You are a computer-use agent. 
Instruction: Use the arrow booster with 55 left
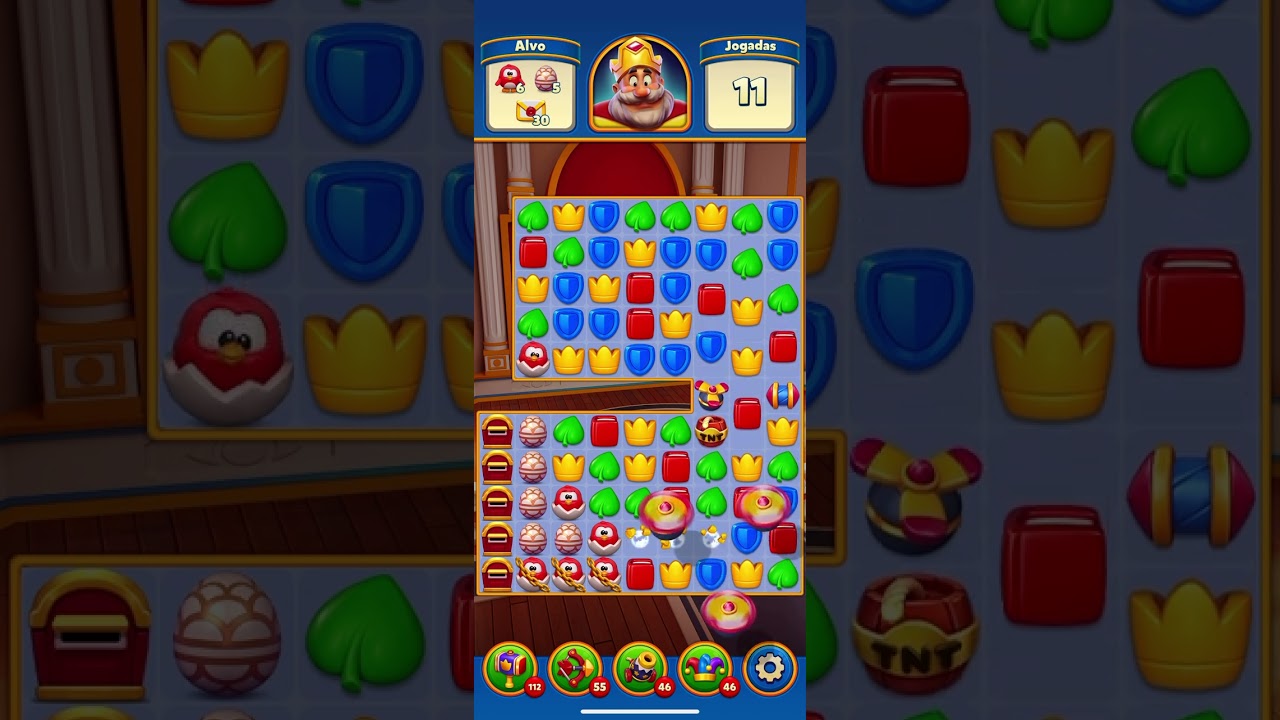(574, 667)
